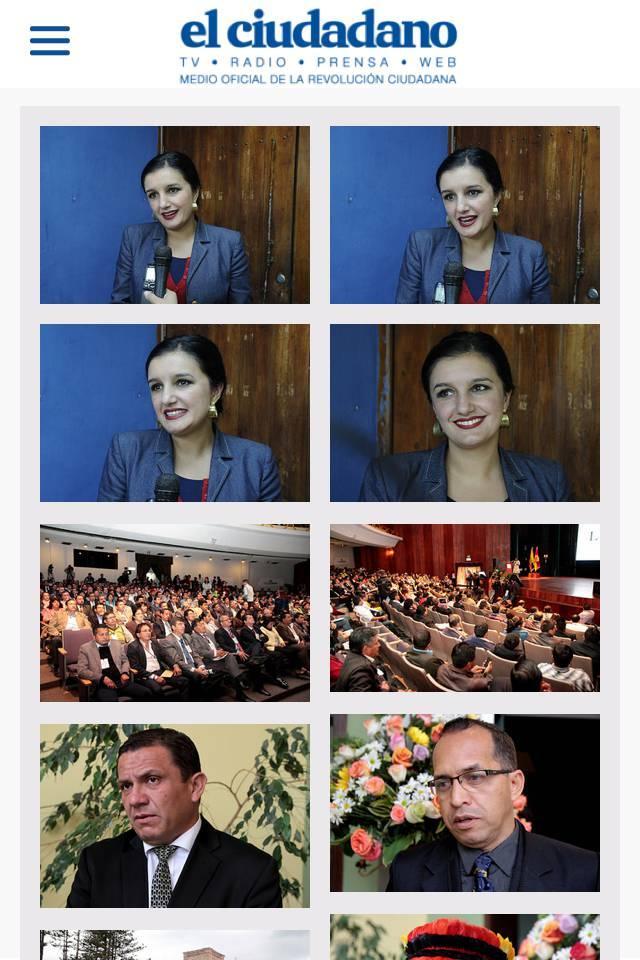The image size is (640, 960).
Task: Open the woman's close-up smiling portrait
Action: tap(465, 413)
